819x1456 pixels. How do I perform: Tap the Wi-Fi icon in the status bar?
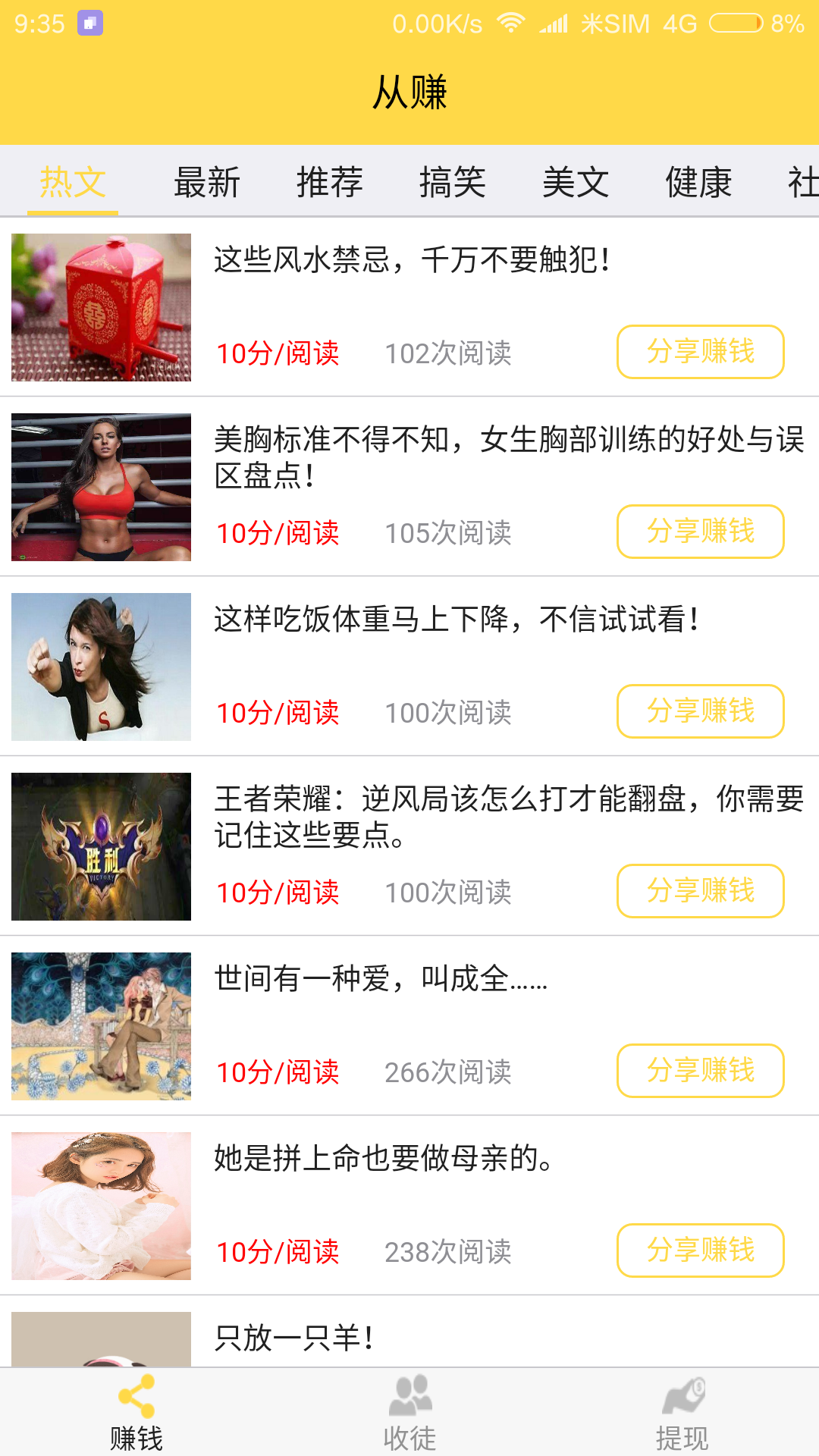coord(512,23)
